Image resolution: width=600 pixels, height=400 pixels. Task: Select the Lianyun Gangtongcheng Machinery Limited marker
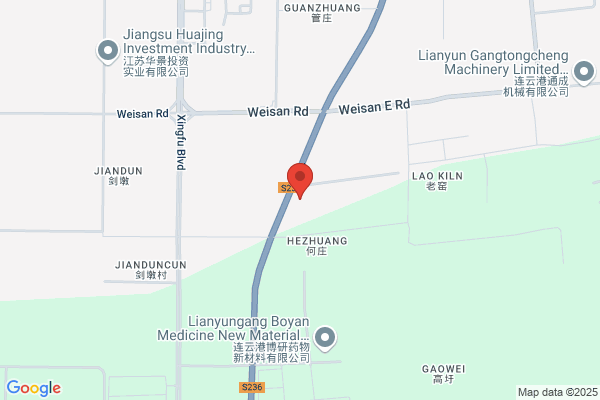[x=584, y=72]
